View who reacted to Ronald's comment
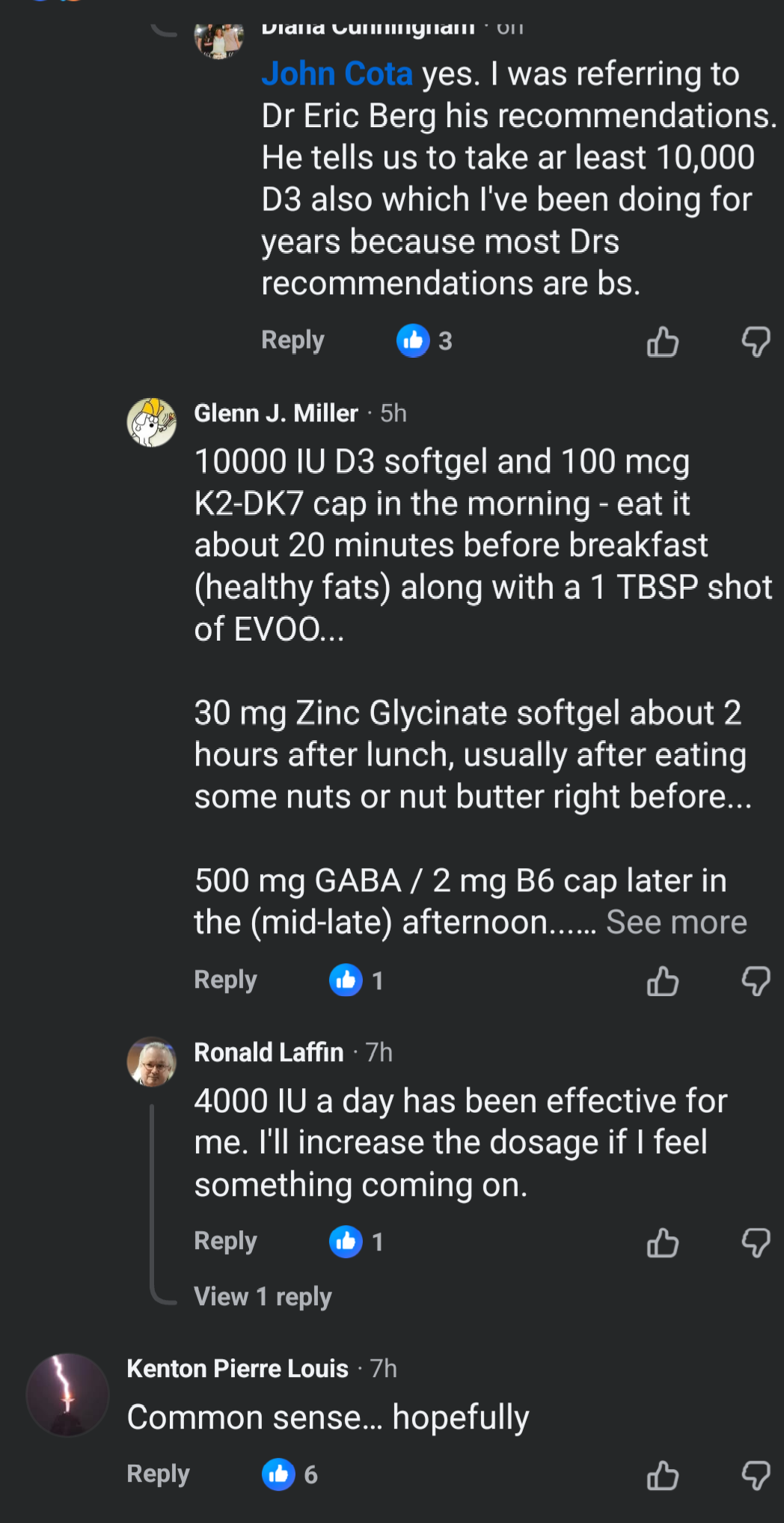This screenshot has height=1523, width=784. [x=356, y=1242]
